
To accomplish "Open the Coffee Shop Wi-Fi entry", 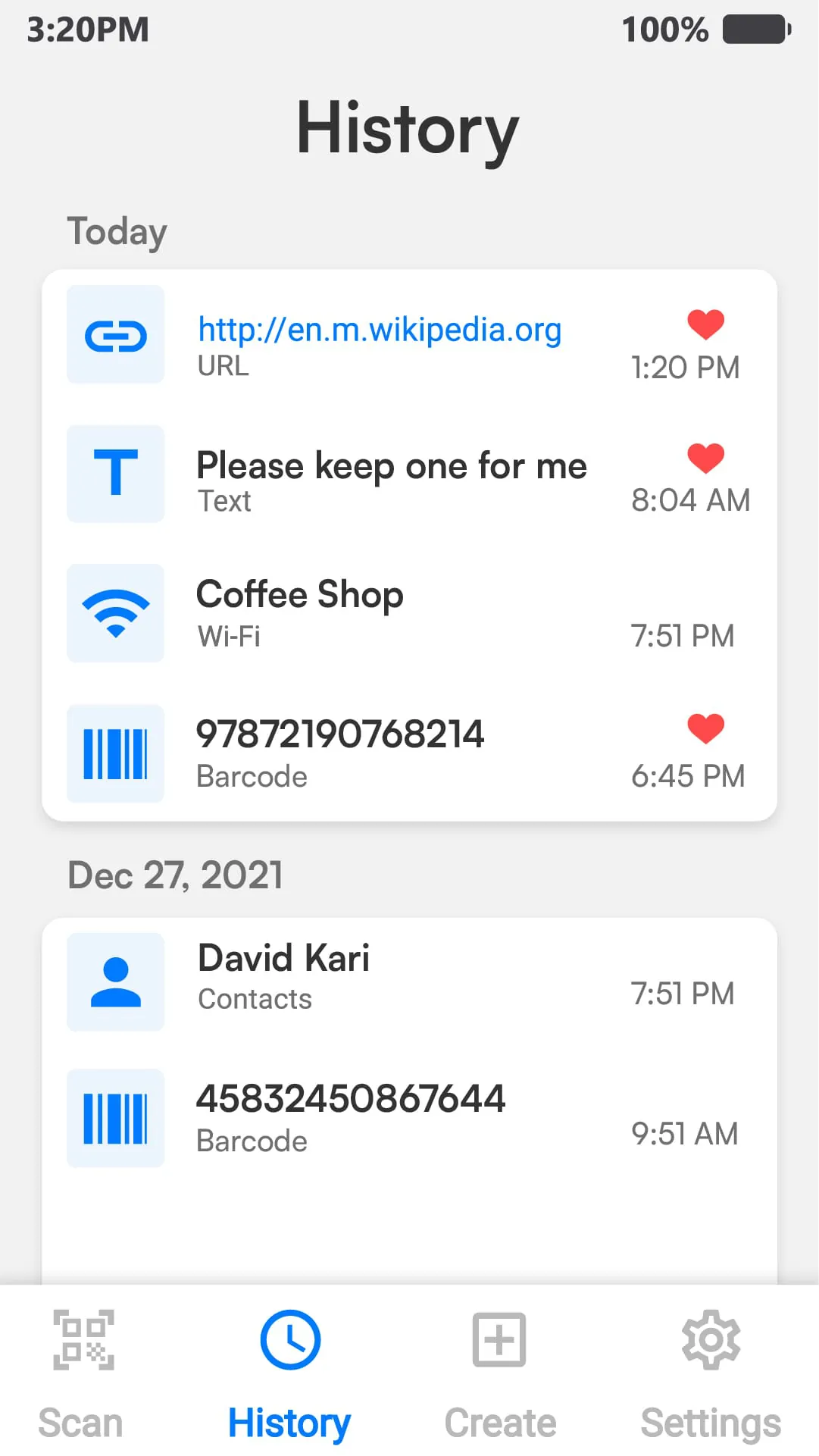I will [379, 612].
